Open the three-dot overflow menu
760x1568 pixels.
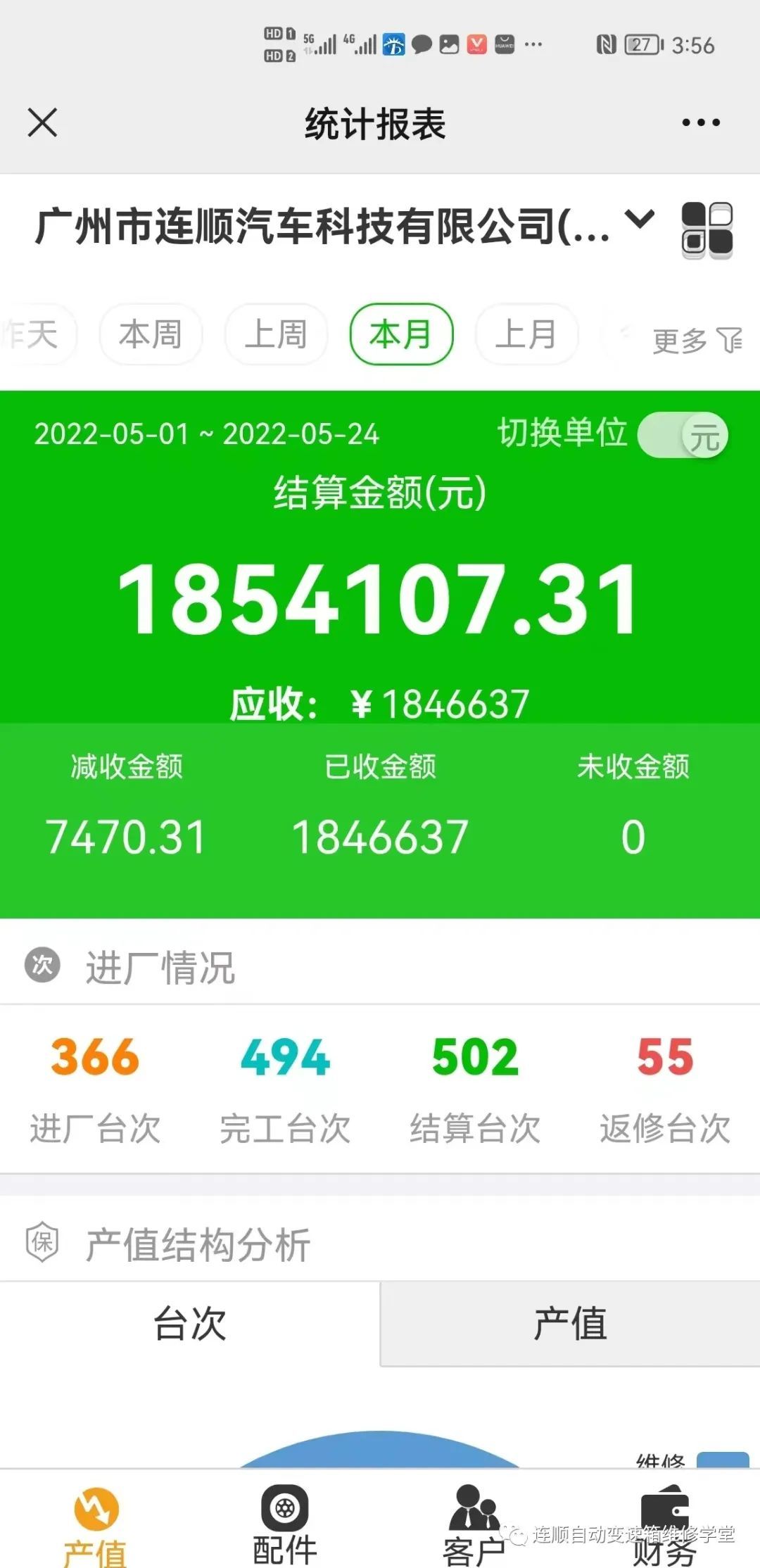click(x=701, y=122)
